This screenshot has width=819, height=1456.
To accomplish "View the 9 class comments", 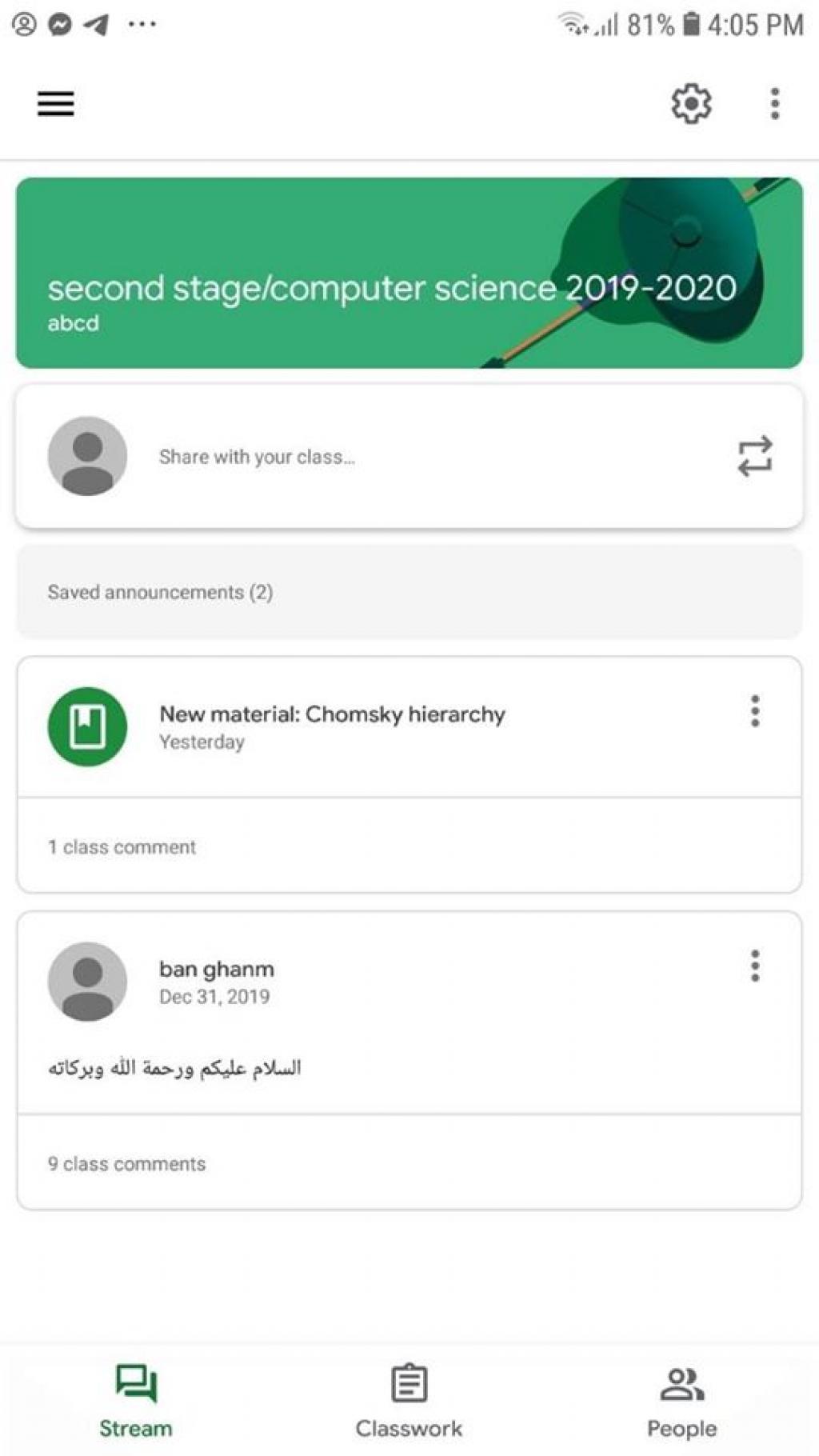I will click(126, 1164).
